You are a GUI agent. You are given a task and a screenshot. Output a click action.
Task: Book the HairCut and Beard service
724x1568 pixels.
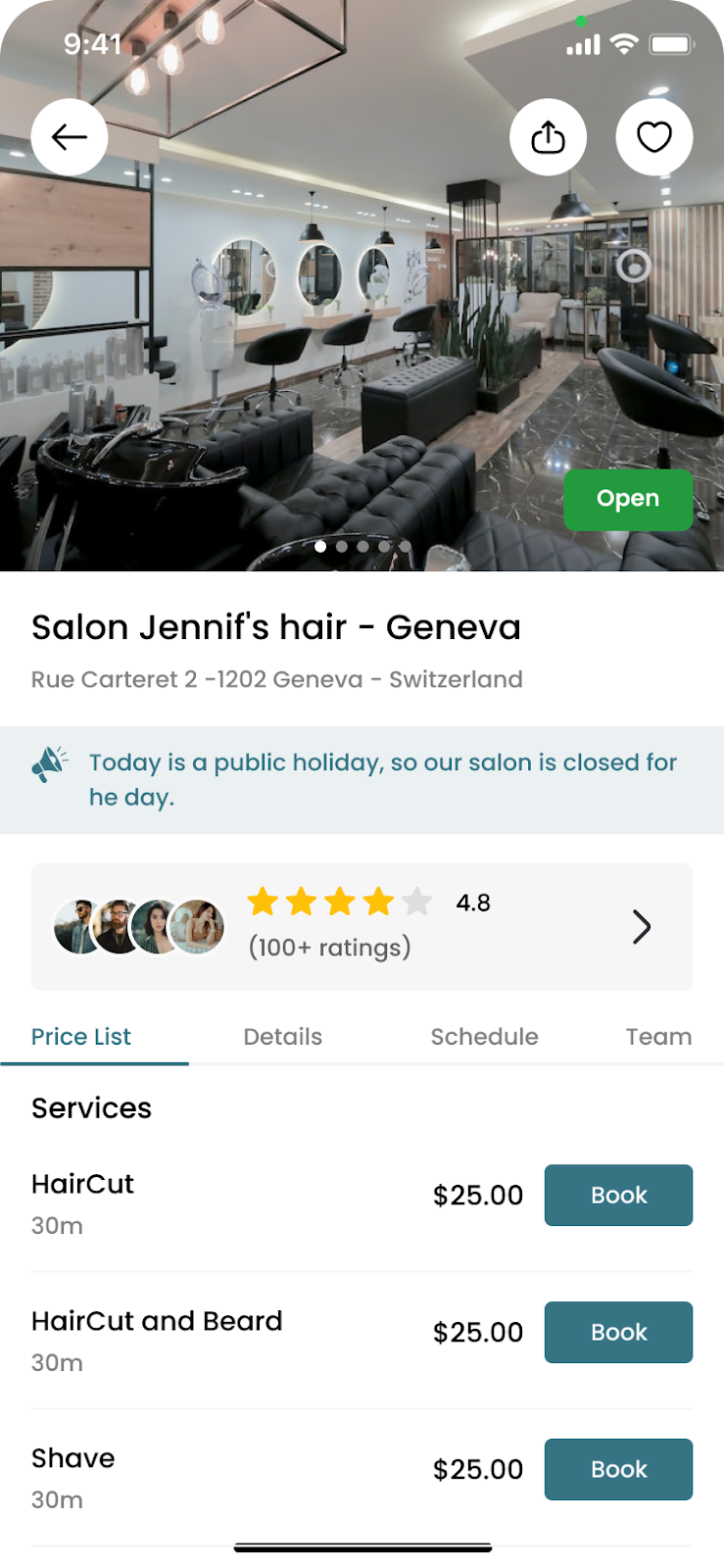[618, 1332]
